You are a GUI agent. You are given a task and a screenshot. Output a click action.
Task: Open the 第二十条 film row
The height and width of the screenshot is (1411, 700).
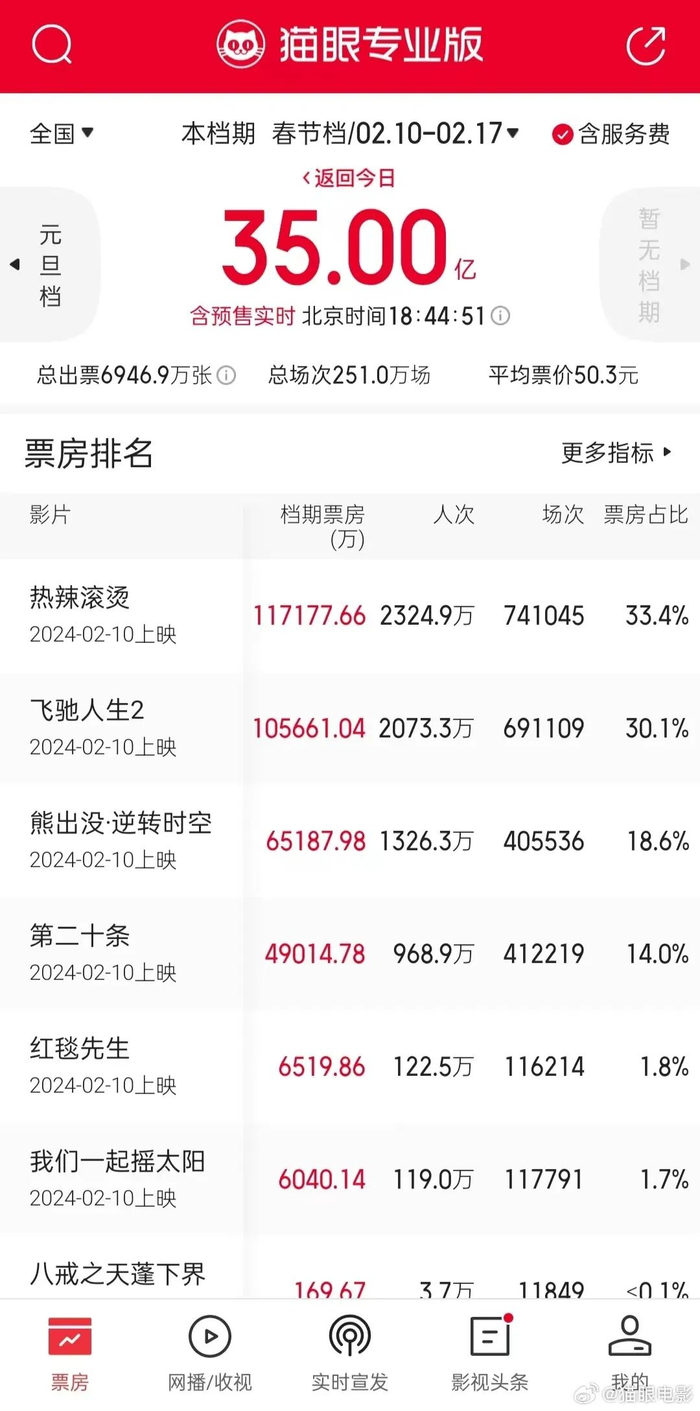pyautogui.click(x=350, y=954)
